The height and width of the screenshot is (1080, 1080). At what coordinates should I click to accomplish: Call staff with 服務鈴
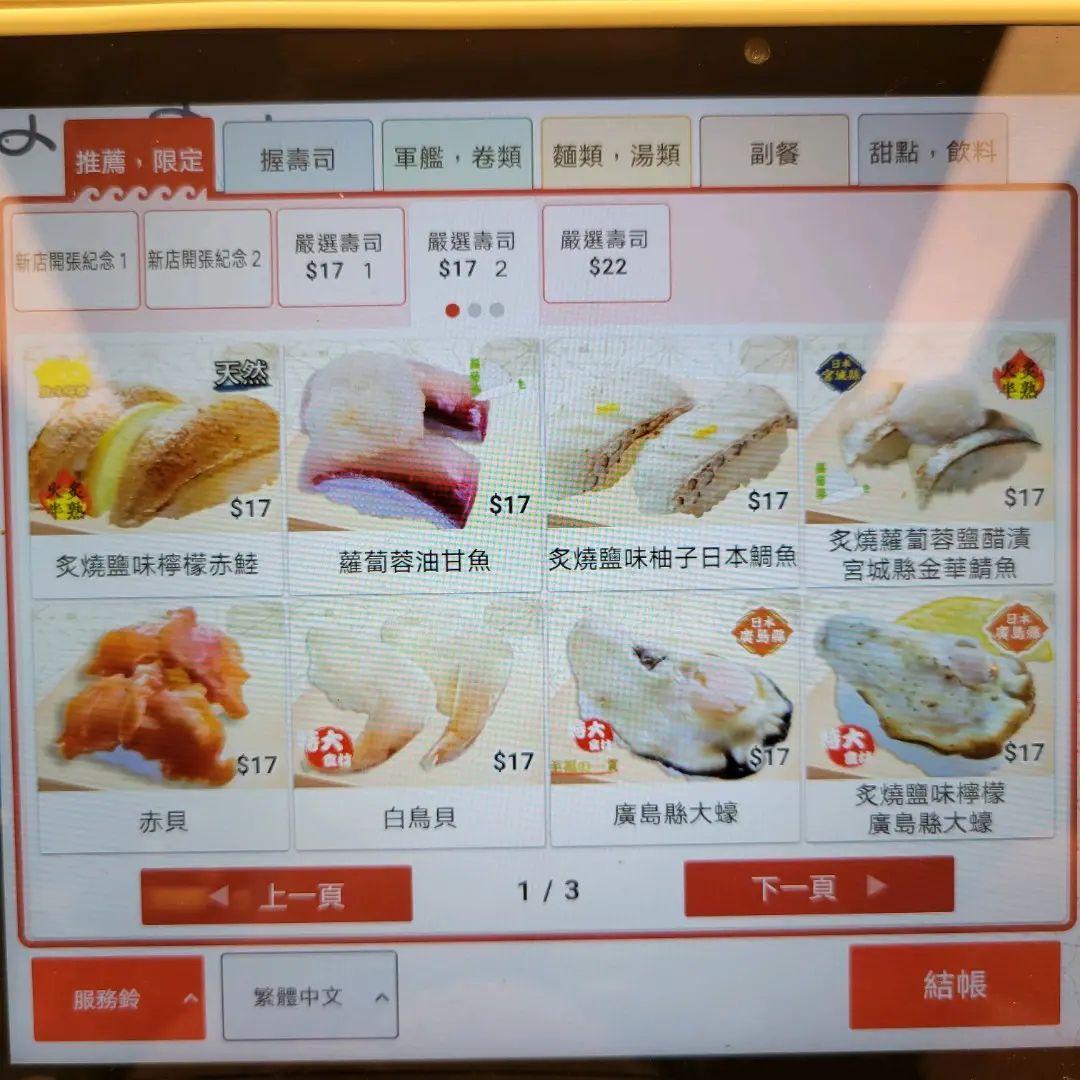coord(118,998)
